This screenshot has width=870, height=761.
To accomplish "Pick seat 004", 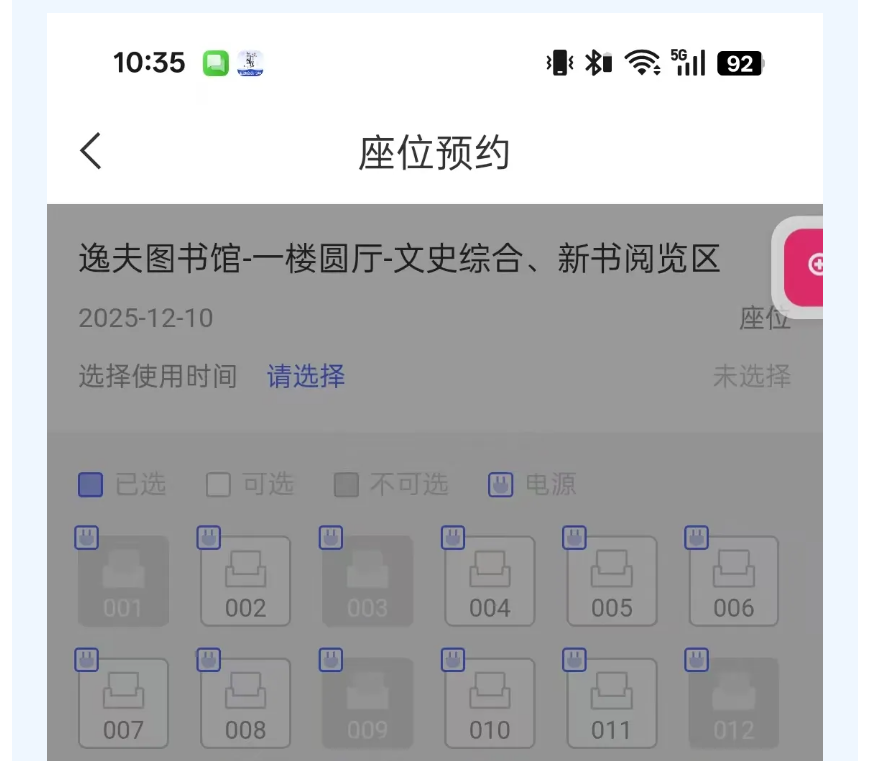I will 490,581.
